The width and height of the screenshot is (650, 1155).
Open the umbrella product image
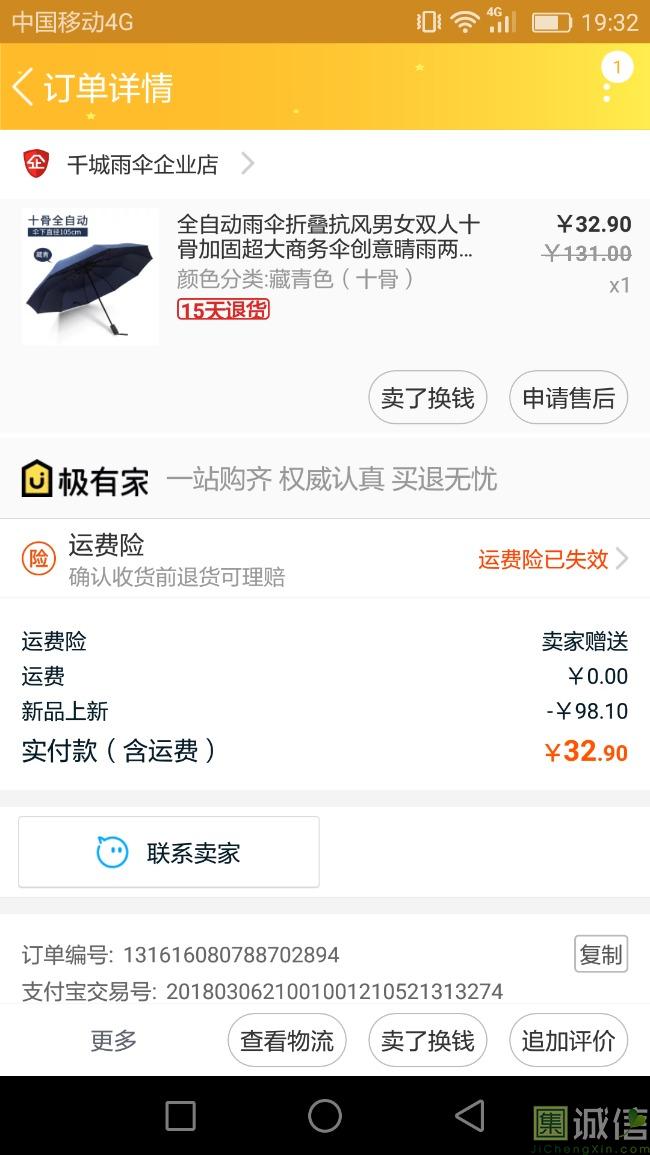[x=90, y=277]
